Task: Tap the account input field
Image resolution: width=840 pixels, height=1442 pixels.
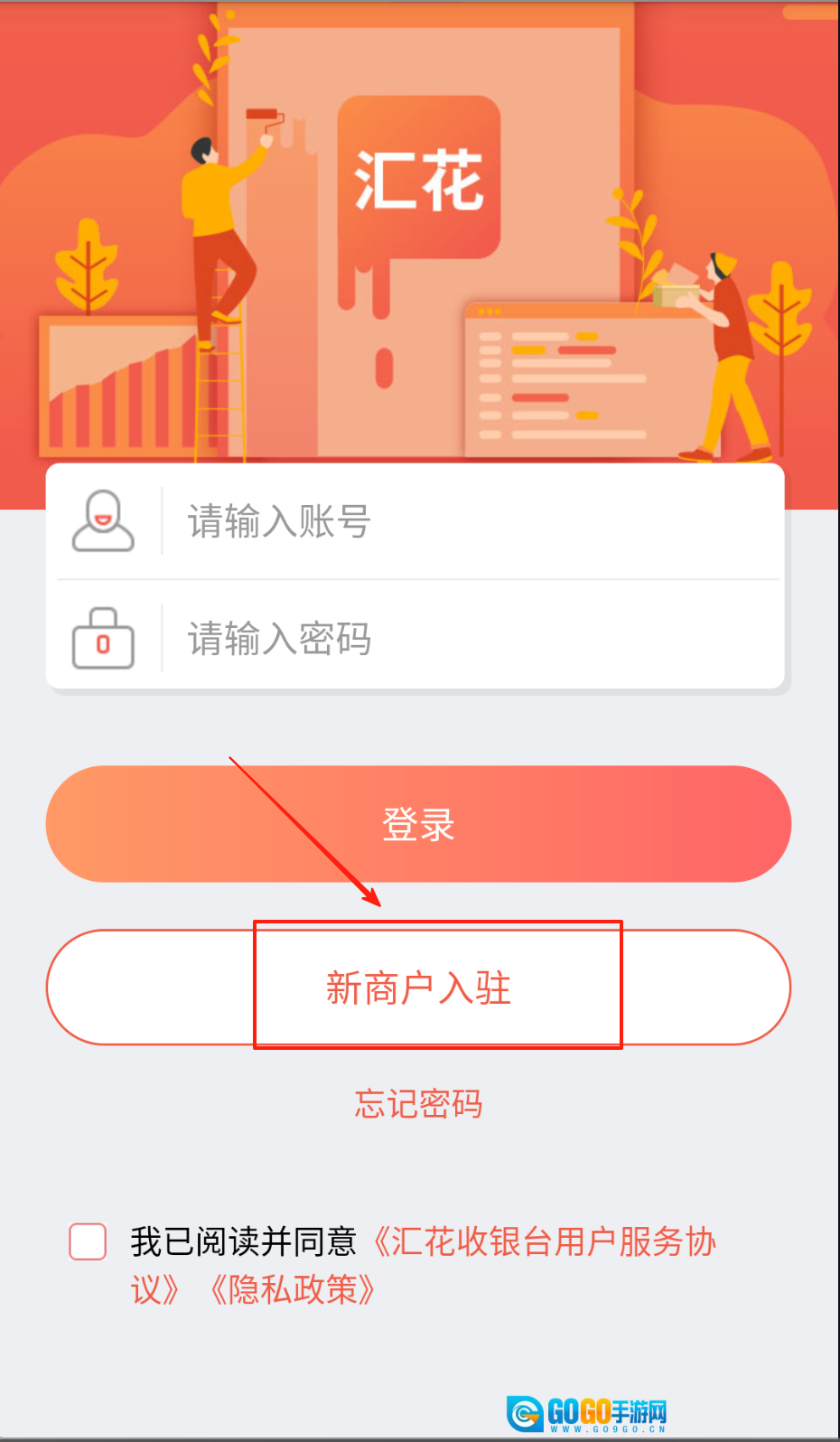Action: (x=470, y=521)
